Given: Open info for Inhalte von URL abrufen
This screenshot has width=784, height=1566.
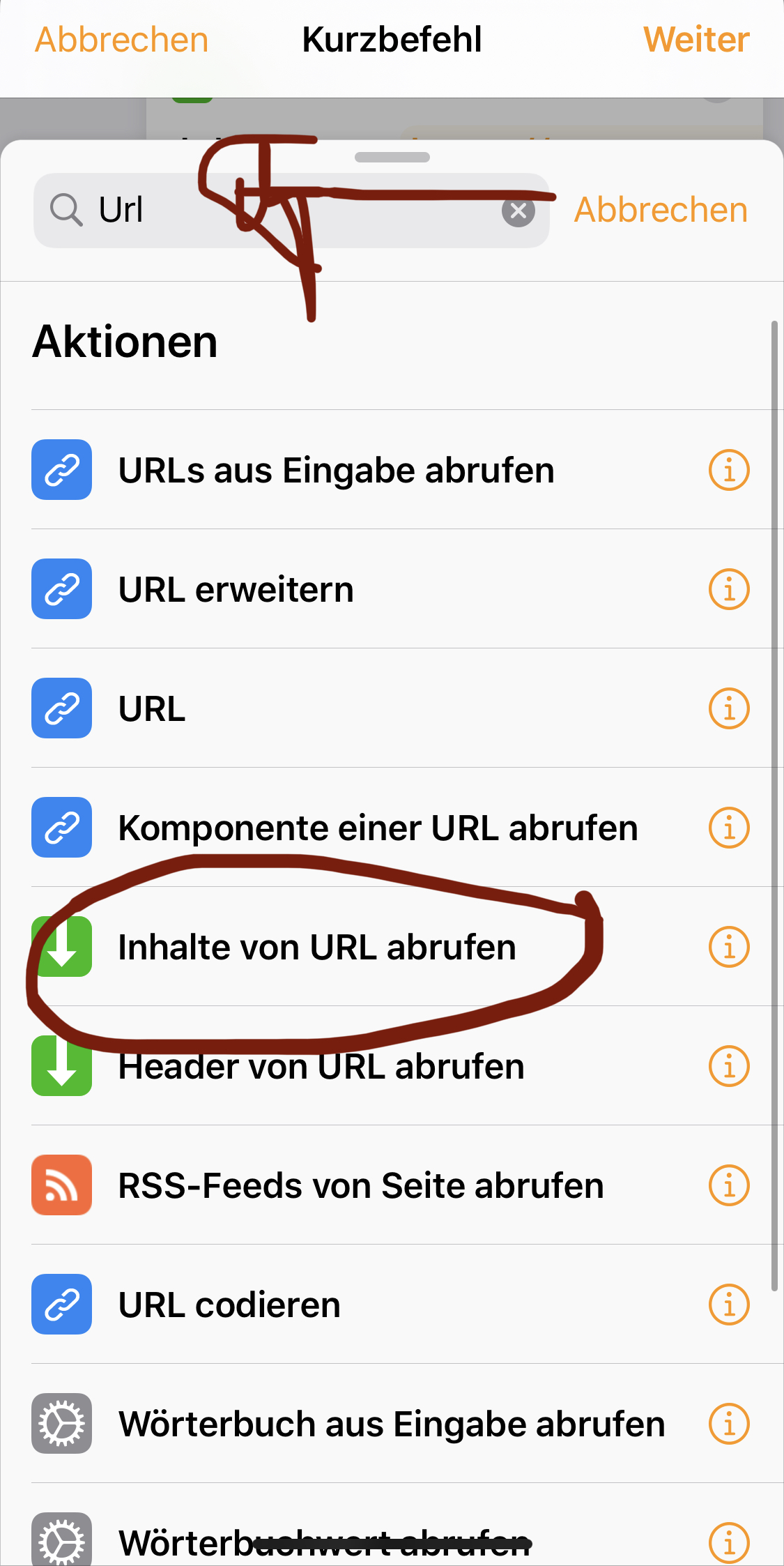Looking at the screenshot, I should pos(729,947).
